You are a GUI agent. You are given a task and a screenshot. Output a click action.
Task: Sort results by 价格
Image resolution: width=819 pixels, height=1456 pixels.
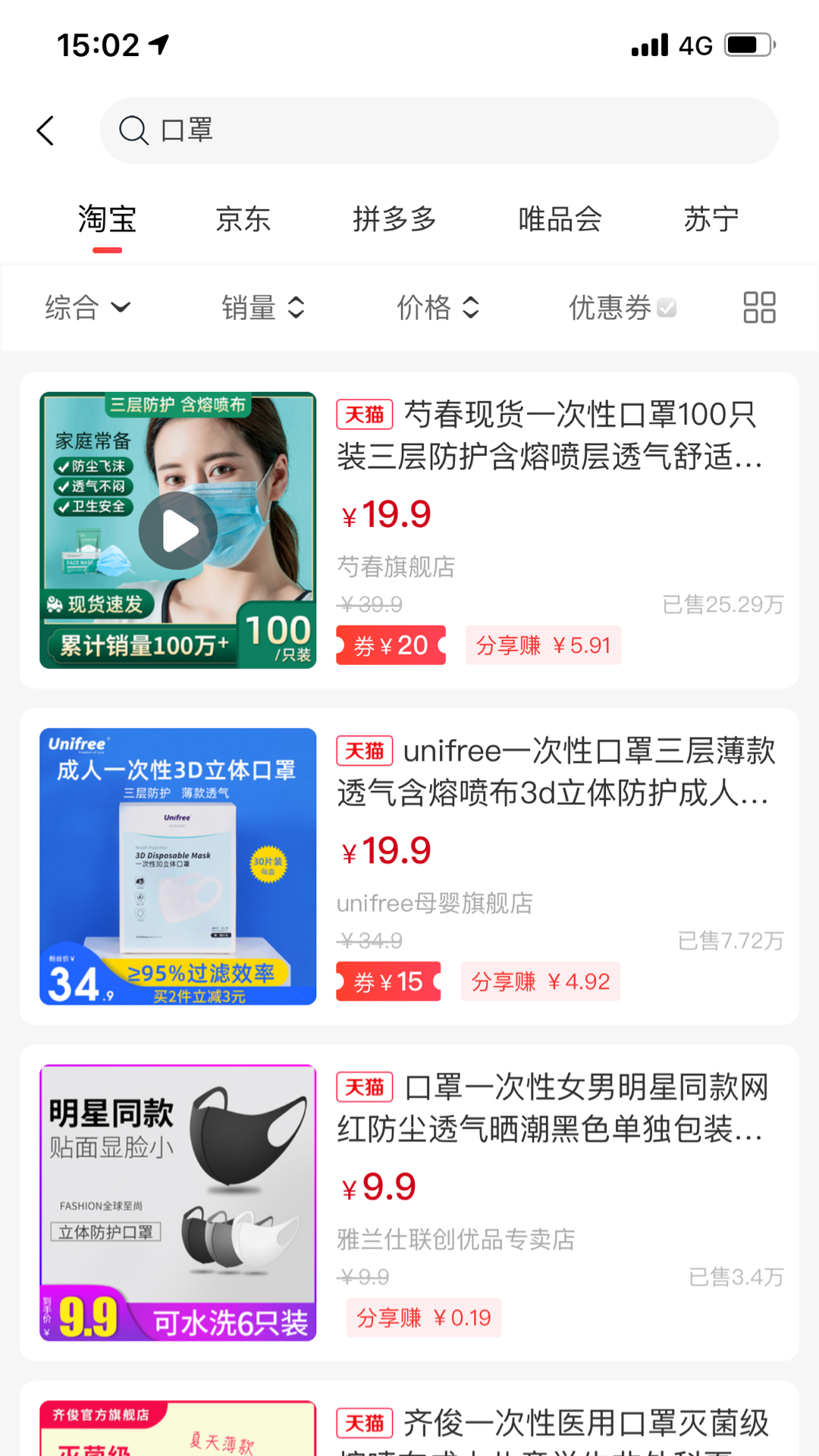(438, 307)
